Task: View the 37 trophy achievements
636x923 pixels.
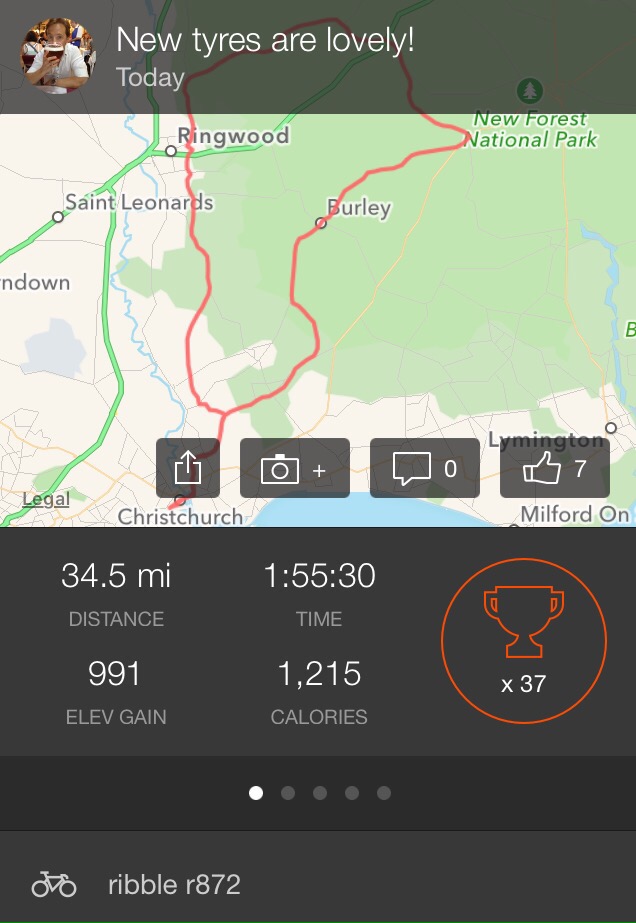Action: click(x=524, y=639)
